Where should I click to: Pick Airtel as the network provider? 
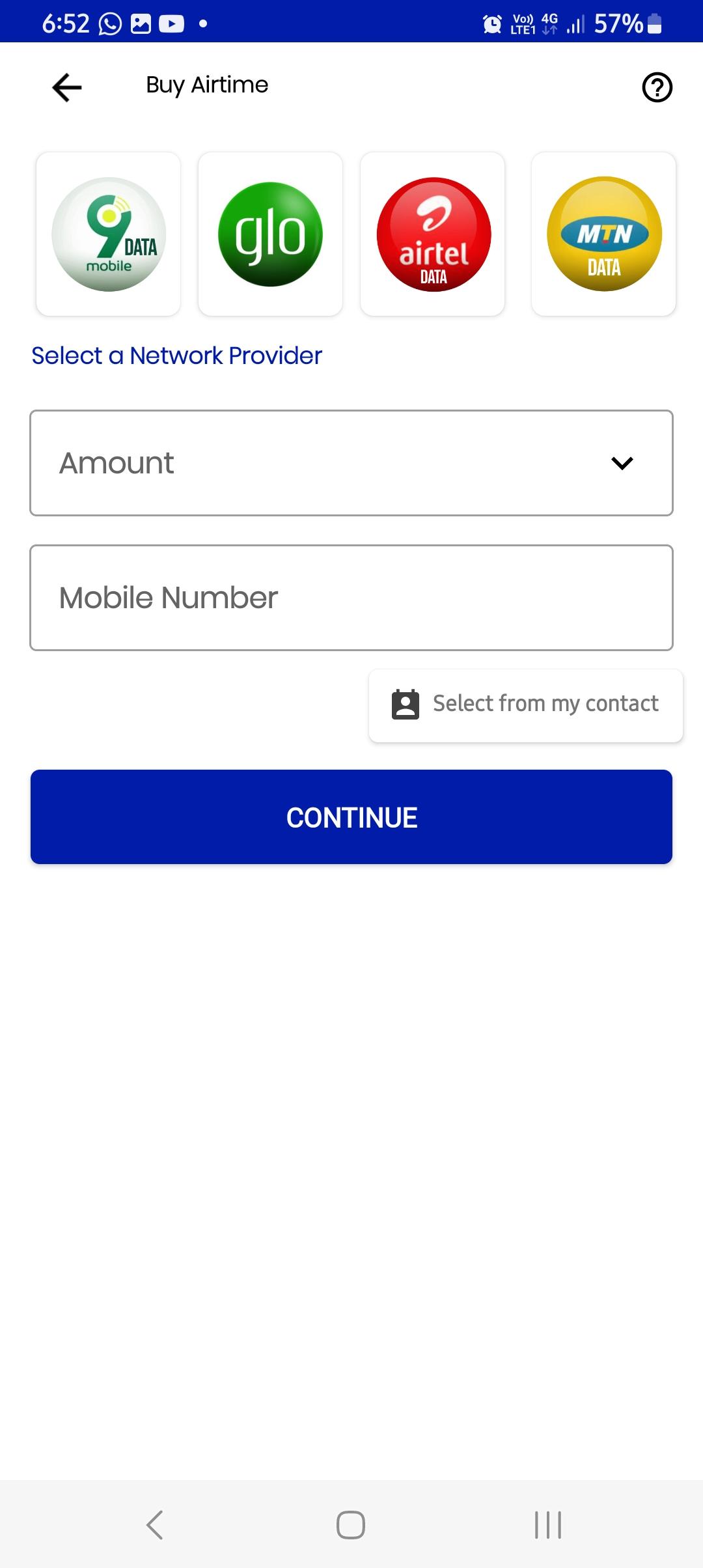(433, 234)
